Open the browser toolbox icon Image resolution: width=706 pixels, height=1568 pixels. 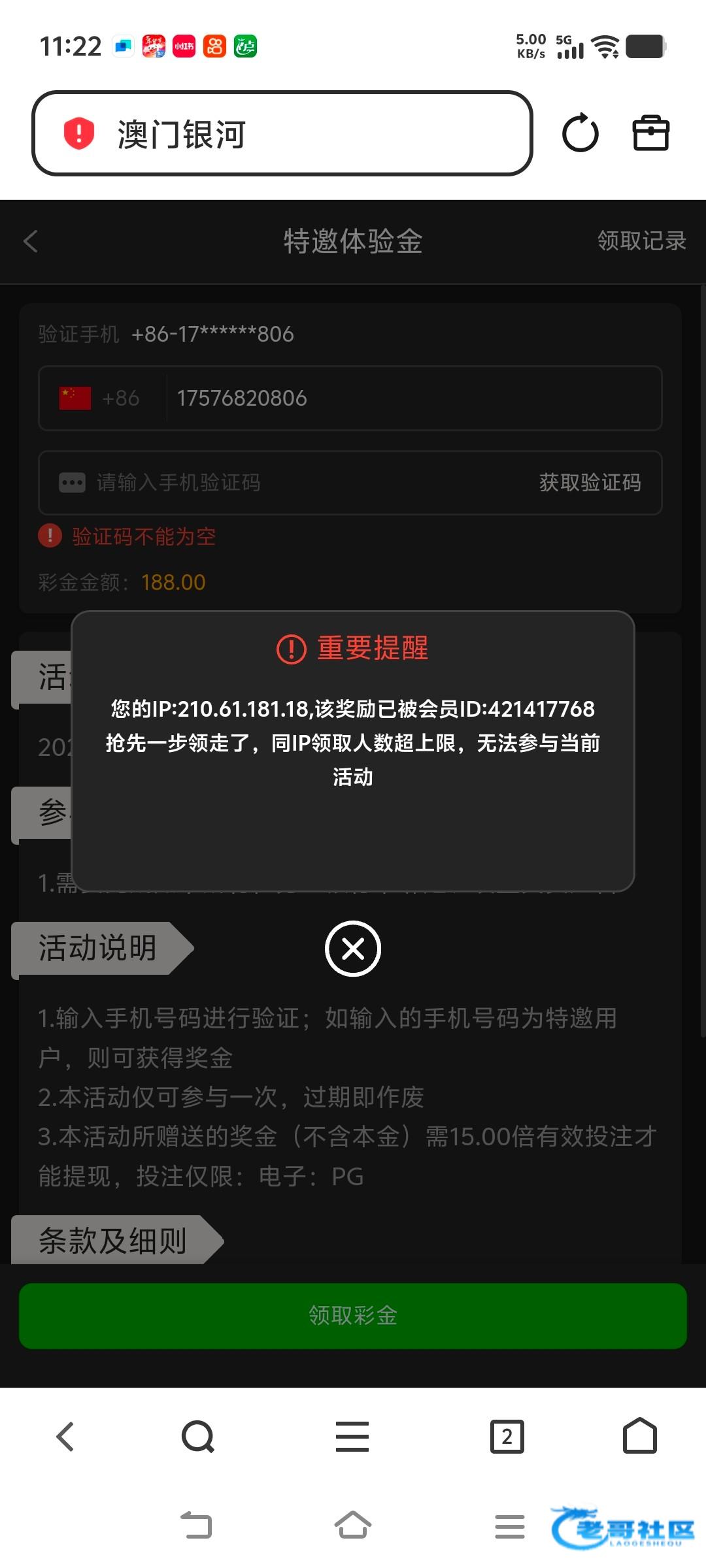click(x=650, y=133)
